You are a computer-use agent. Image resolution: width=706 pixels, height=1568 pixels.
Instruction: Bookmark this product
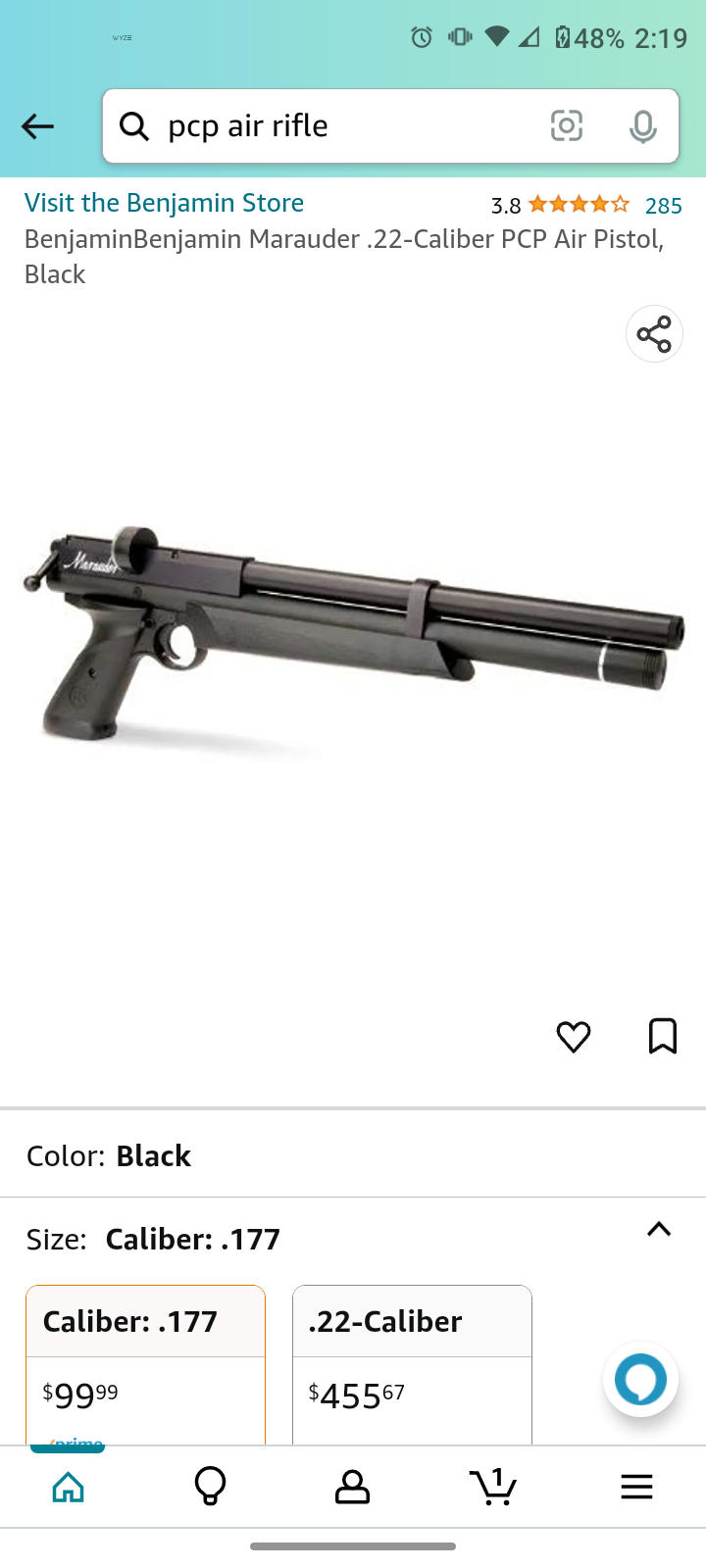click(663, 1036)
